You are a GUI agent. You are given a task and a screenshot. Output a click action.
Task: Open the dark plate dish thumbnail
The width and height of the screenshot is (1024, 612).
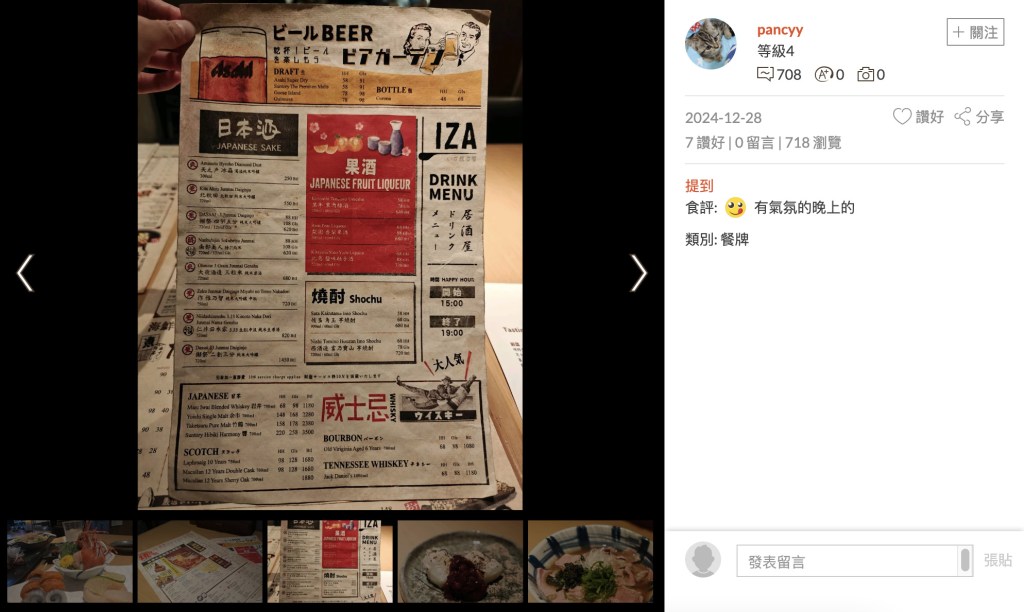pyautogui.click(x=460, y=561)
